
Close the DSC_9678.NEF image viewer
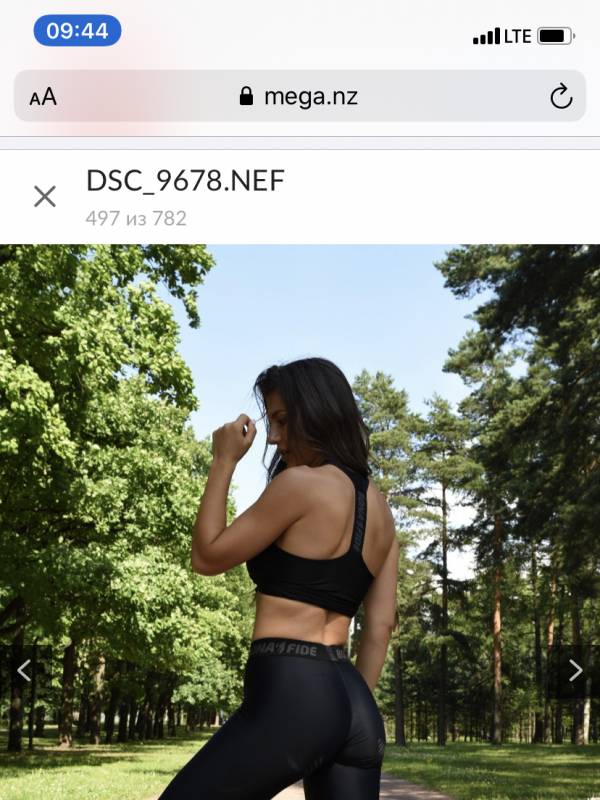tap(45, 196)
